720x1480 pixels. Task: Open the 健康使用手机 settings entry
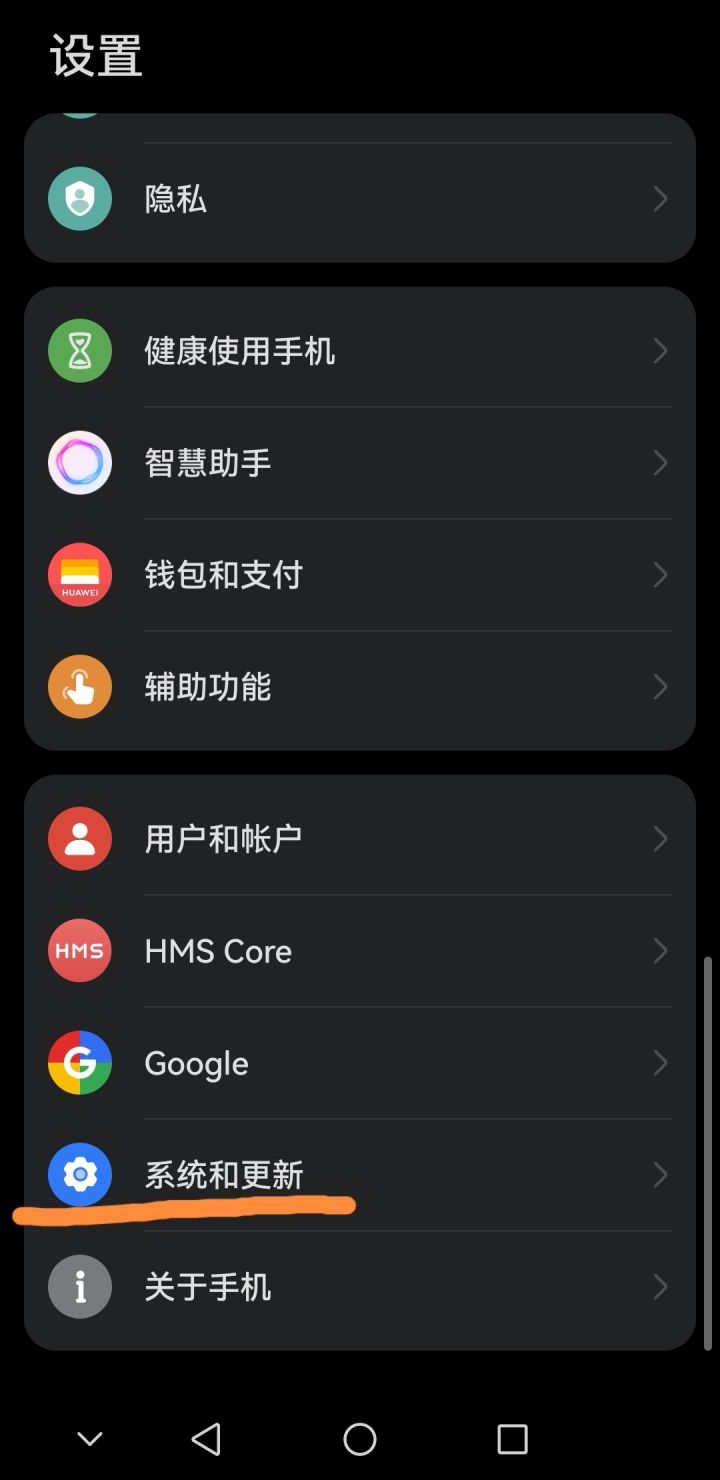[x=360, y=350]
